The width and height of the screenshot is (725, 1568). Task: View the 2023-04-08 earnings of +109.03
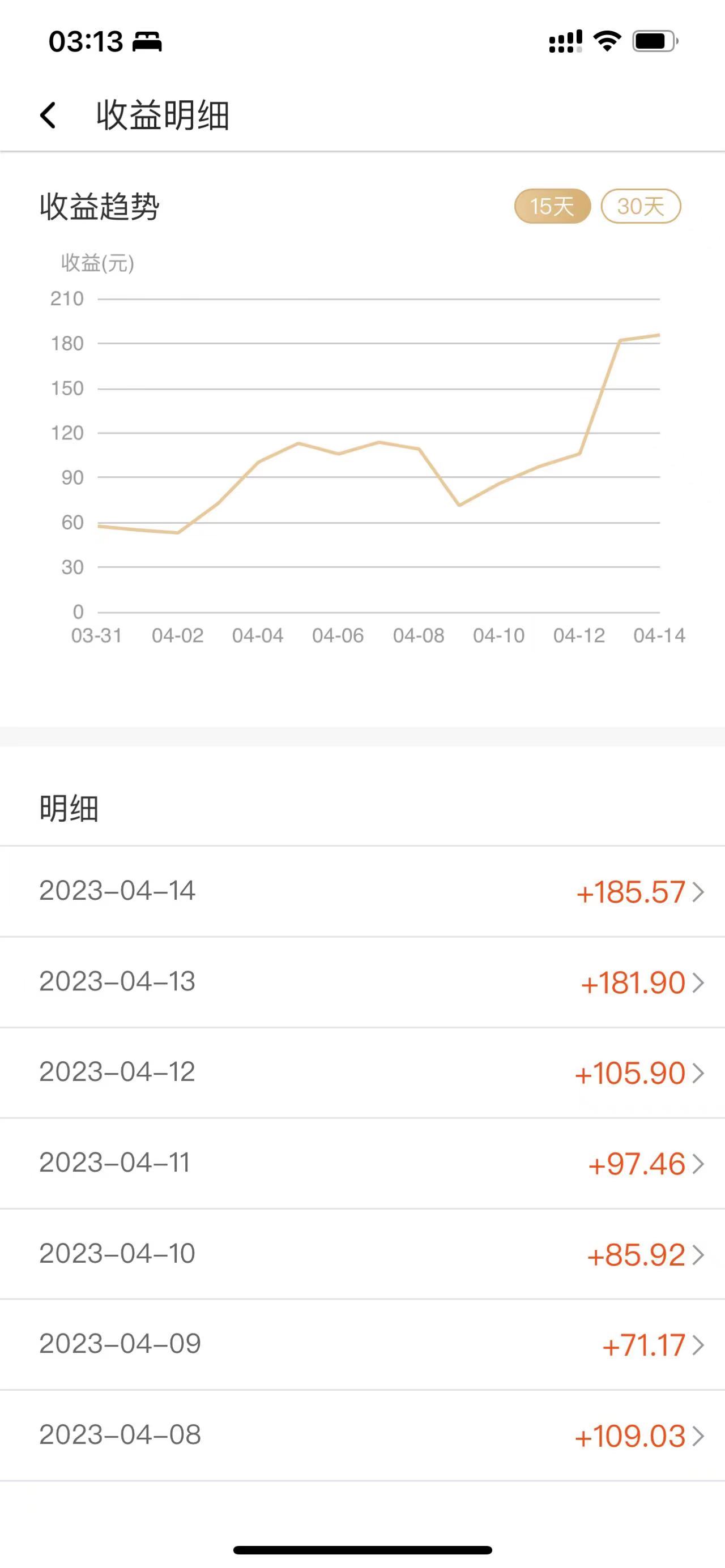pos(362,1435)
